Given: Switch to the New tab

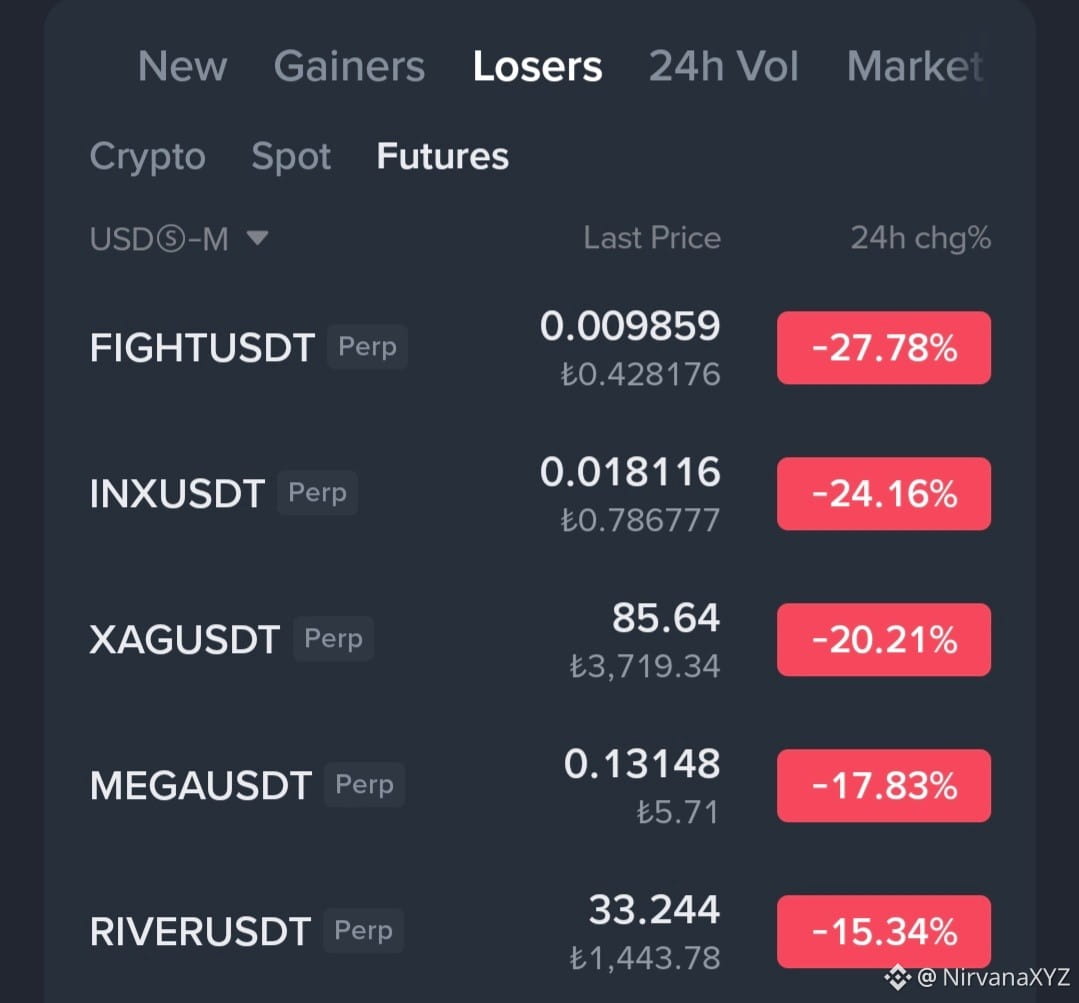Looking at the screenshot, I should [x=182, y=67].
